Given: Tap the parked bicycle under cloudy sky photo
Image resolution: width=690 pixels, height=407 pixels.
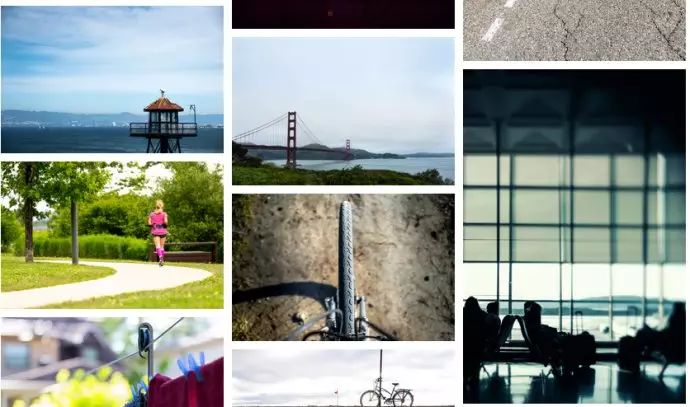Looking at the screenshot, I should pyautogui.click(x=343, y=378).
